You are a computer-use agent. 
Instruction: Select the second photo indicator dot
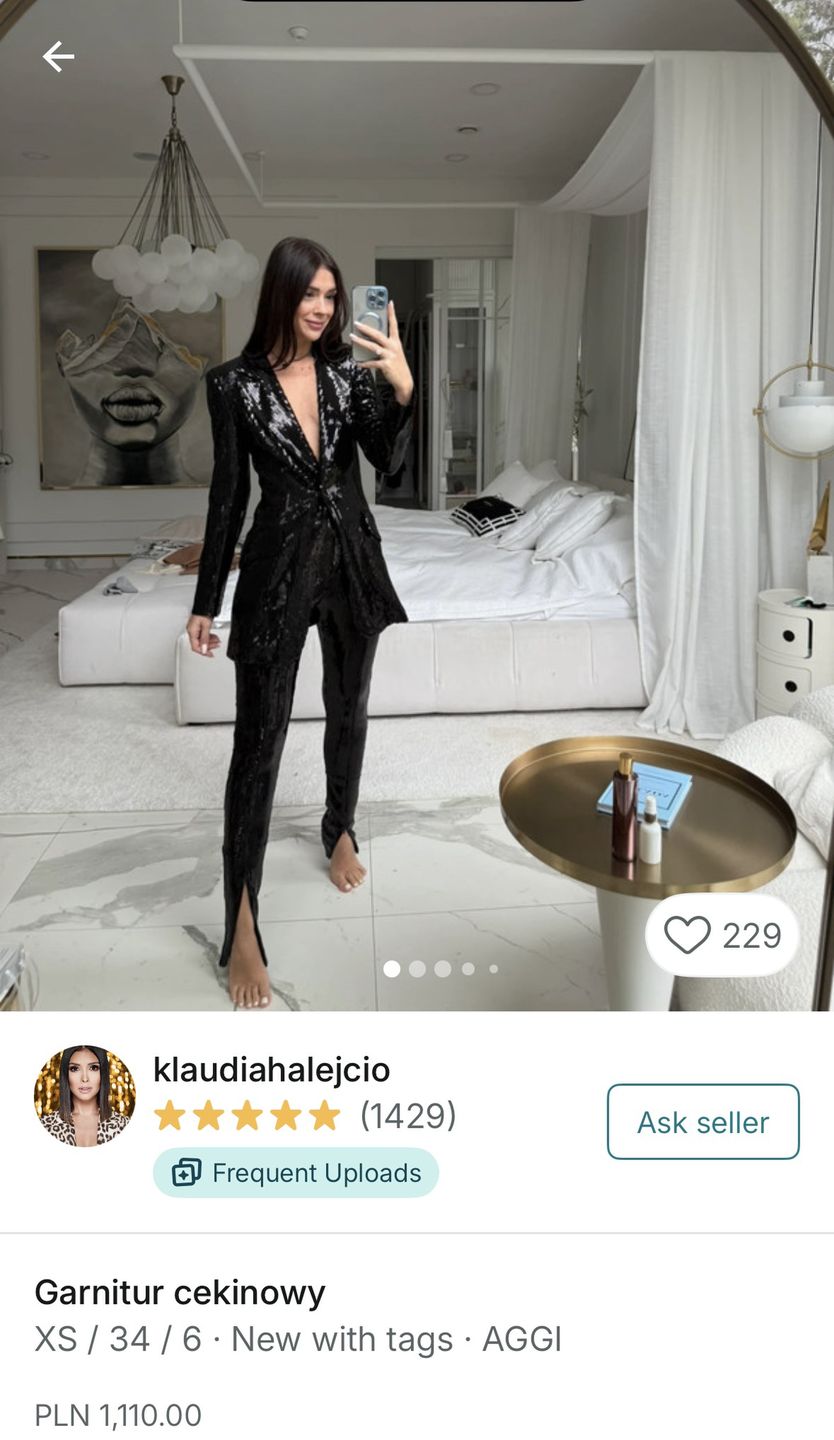(417, 968)
